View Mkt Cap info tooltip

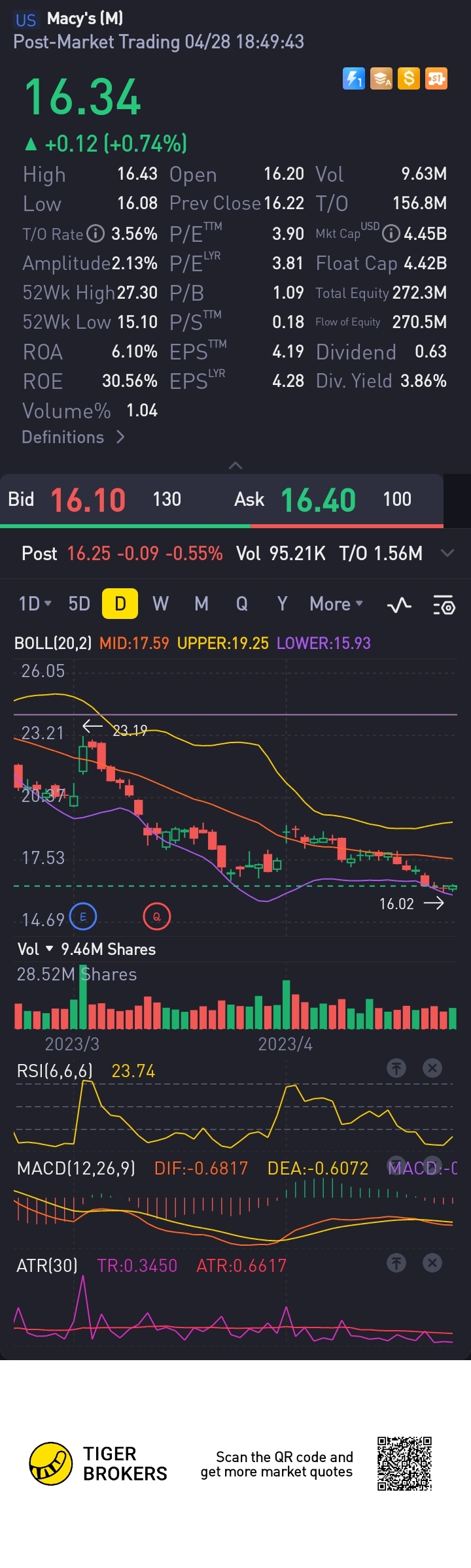[391, 233]
